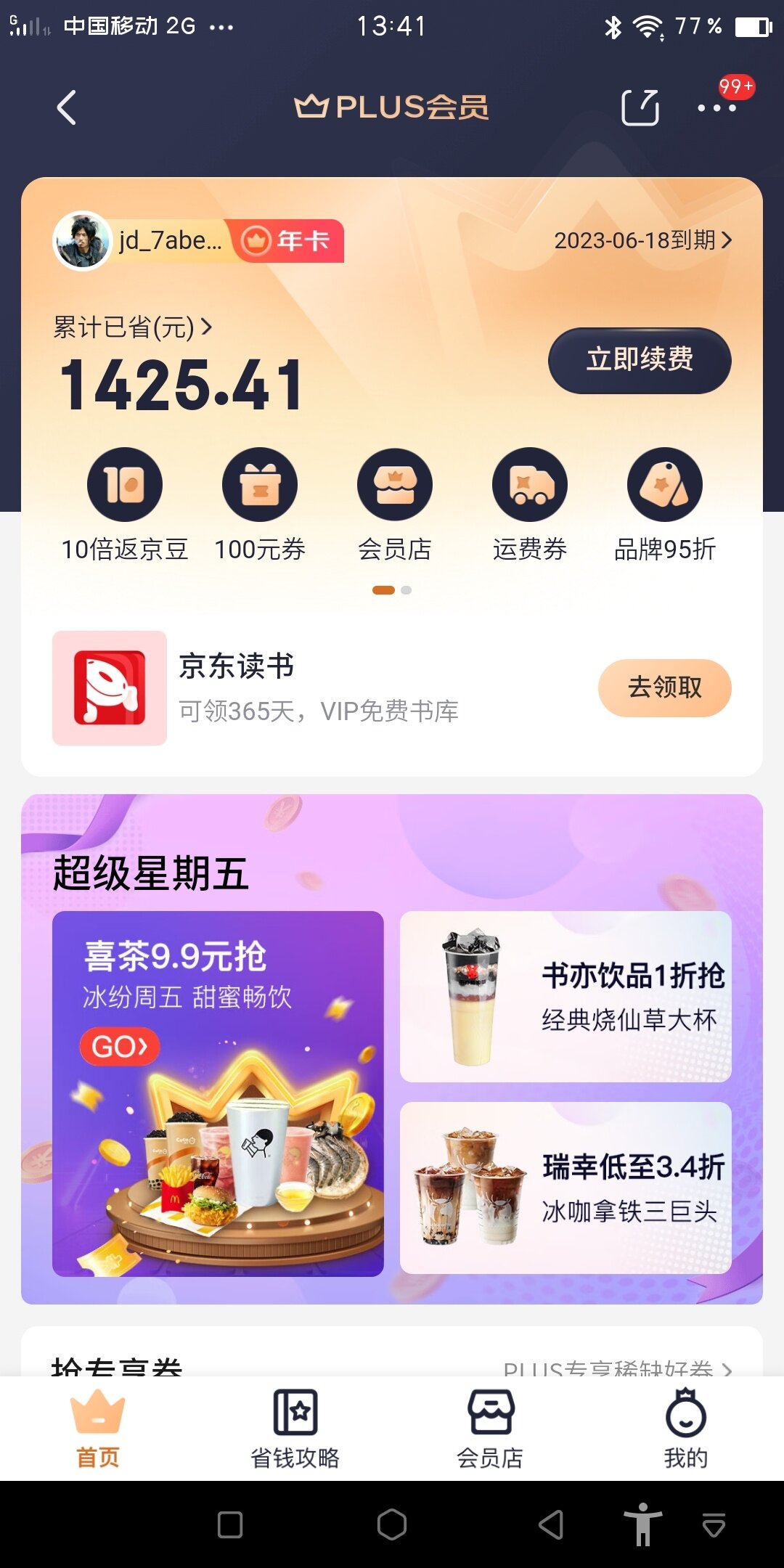Tap the system home button

click(x=392, y=1524)
